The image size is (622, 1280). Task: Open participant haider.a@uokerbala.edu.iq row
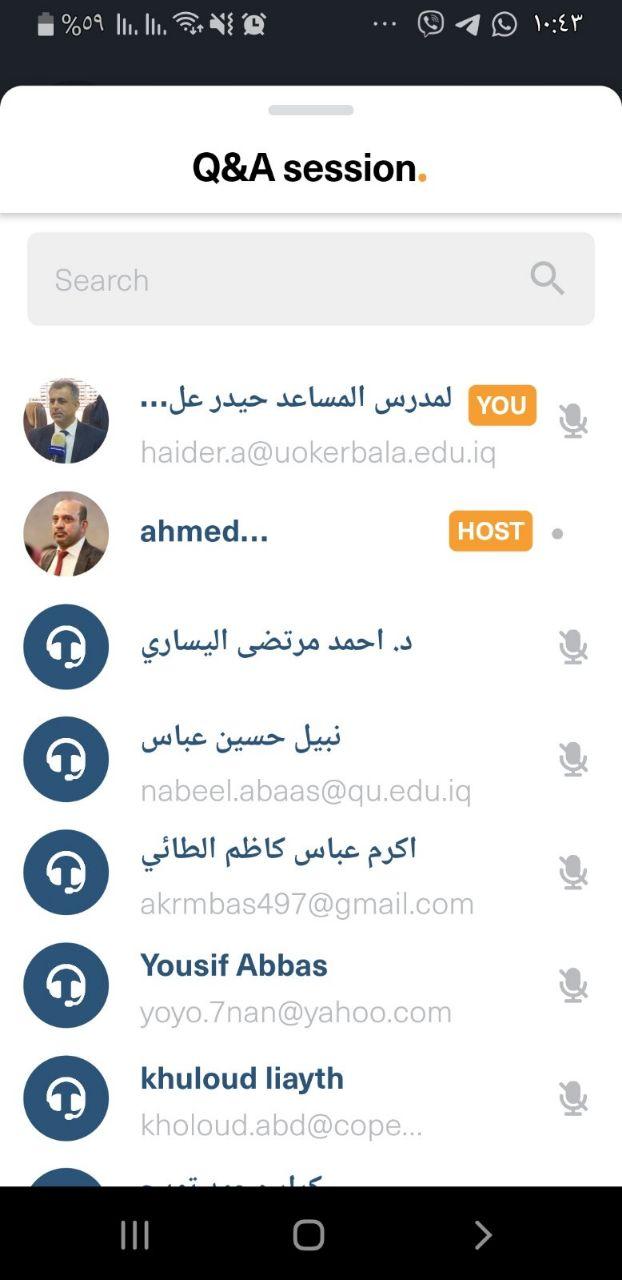pyautogui.click(x=300, y=422)
